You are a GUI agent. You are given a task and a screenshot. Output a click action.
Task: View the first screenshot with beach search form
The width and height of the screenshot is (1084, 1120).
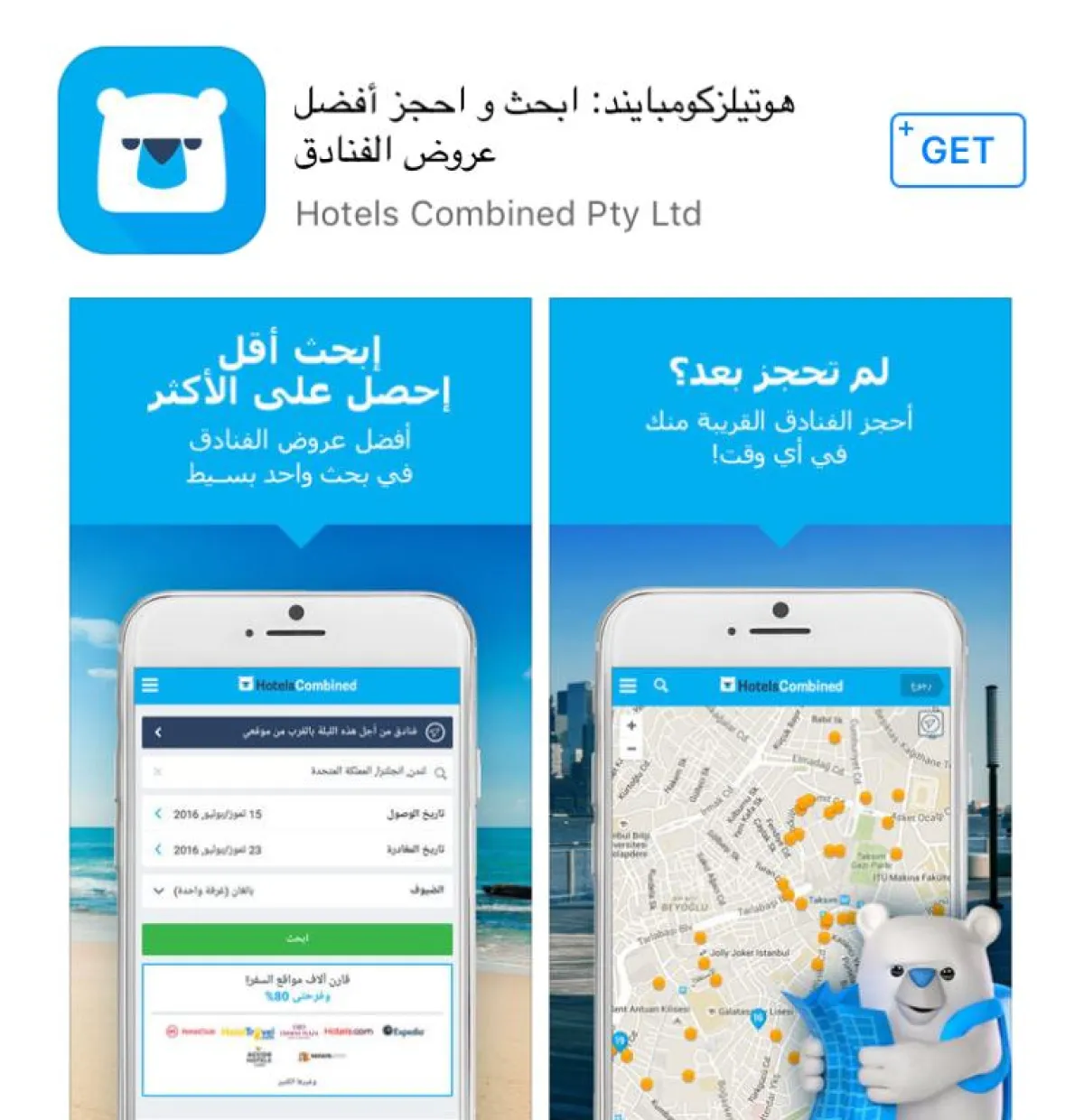point(300,708)
